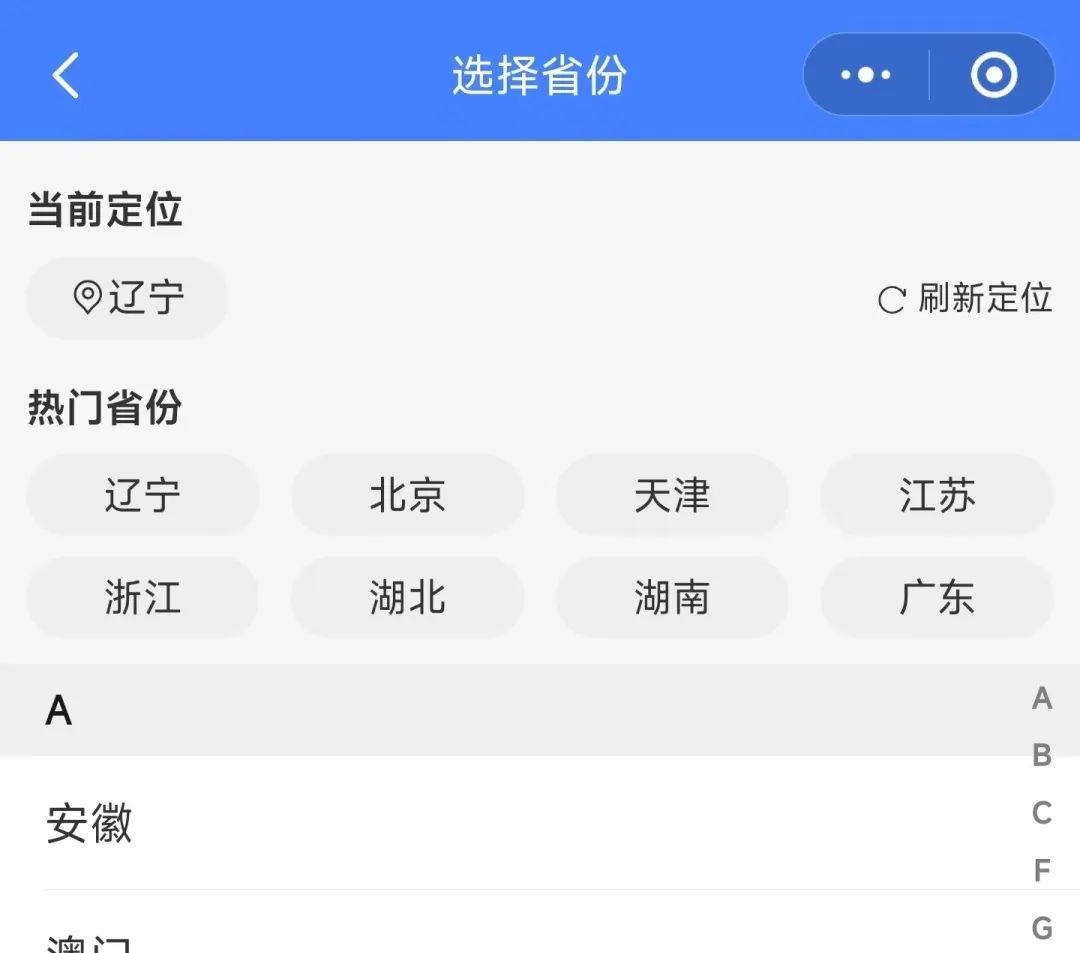Select the 浙江 province chip

point(142,598)
